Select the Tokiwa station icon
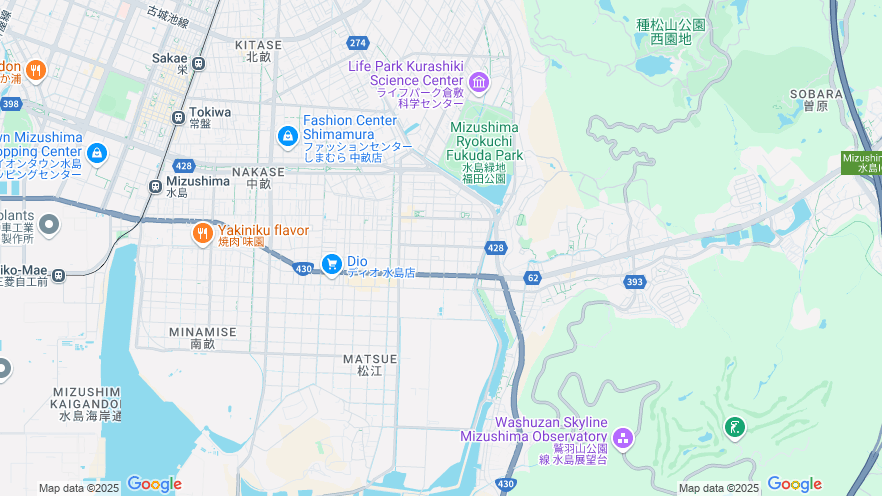This screenshot has width=882, height=496. [178, 117]
